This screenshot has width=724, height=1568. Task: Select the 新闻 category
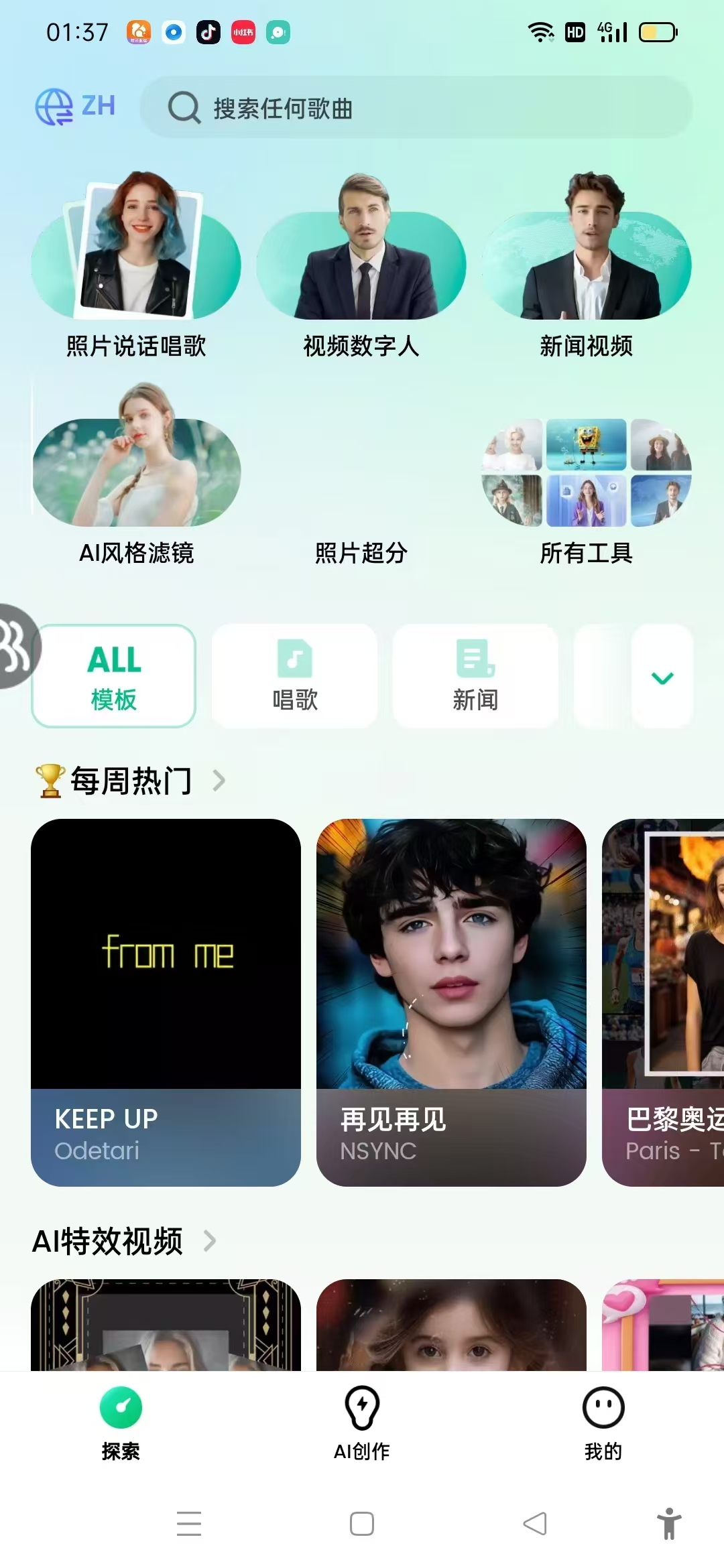475,676
